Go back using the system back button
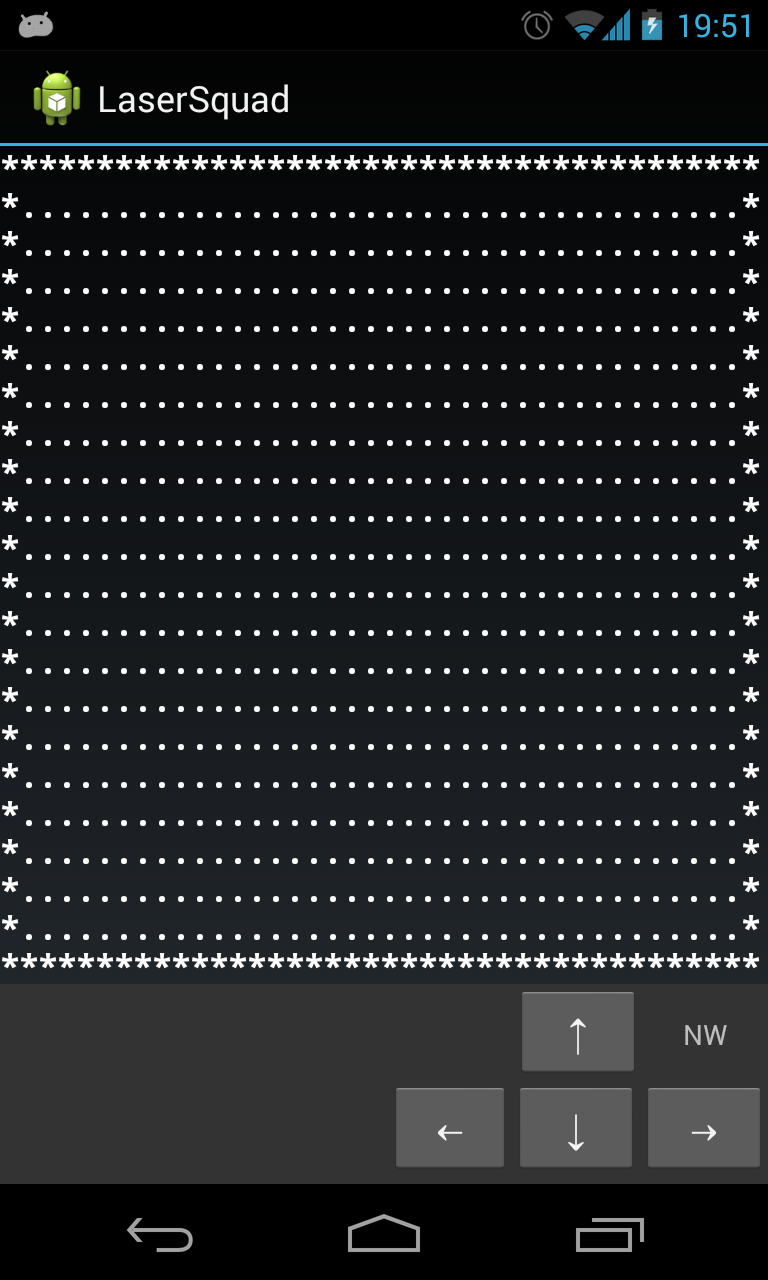This screenshot has height=1280, width=768. click(160, 1234)
